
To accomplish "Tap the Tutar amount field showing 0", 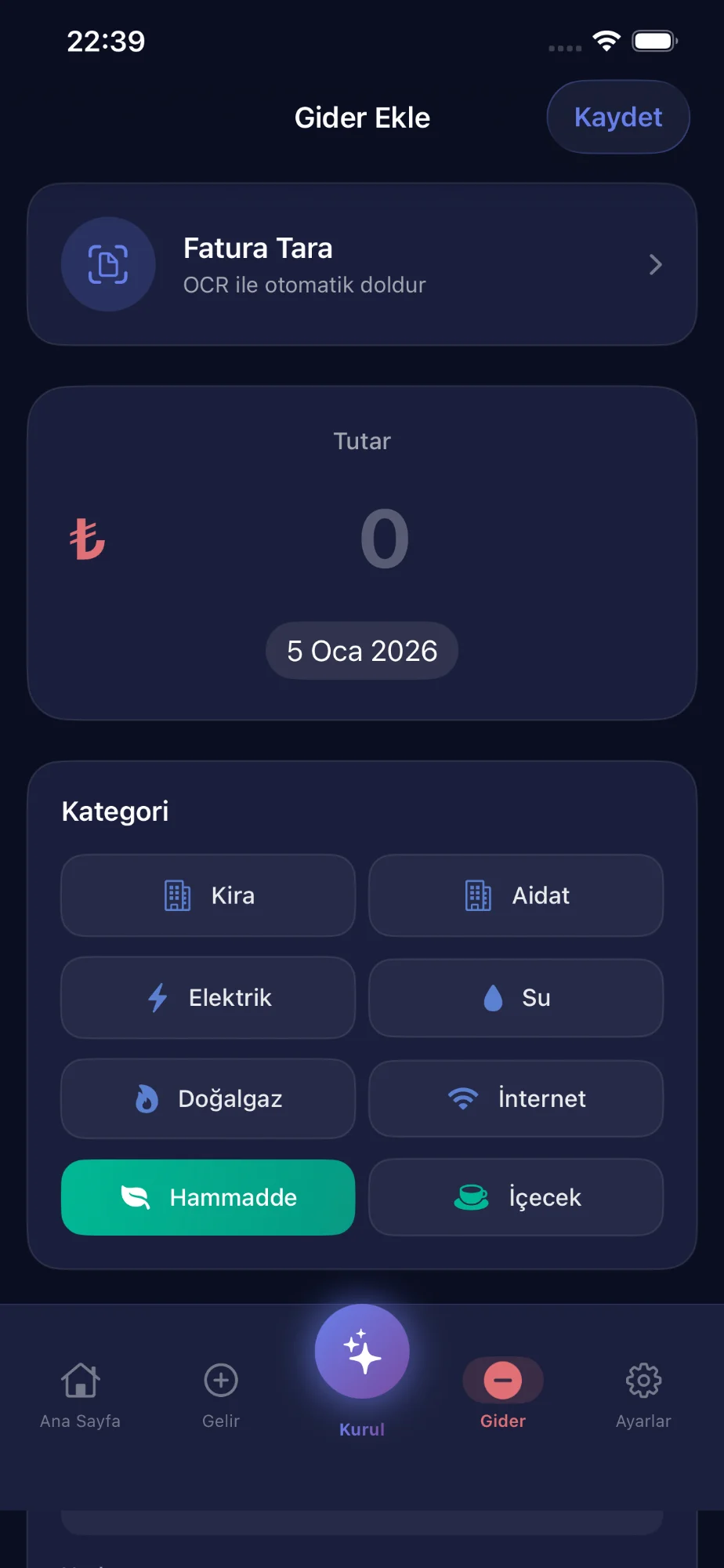I will (383, 537).
